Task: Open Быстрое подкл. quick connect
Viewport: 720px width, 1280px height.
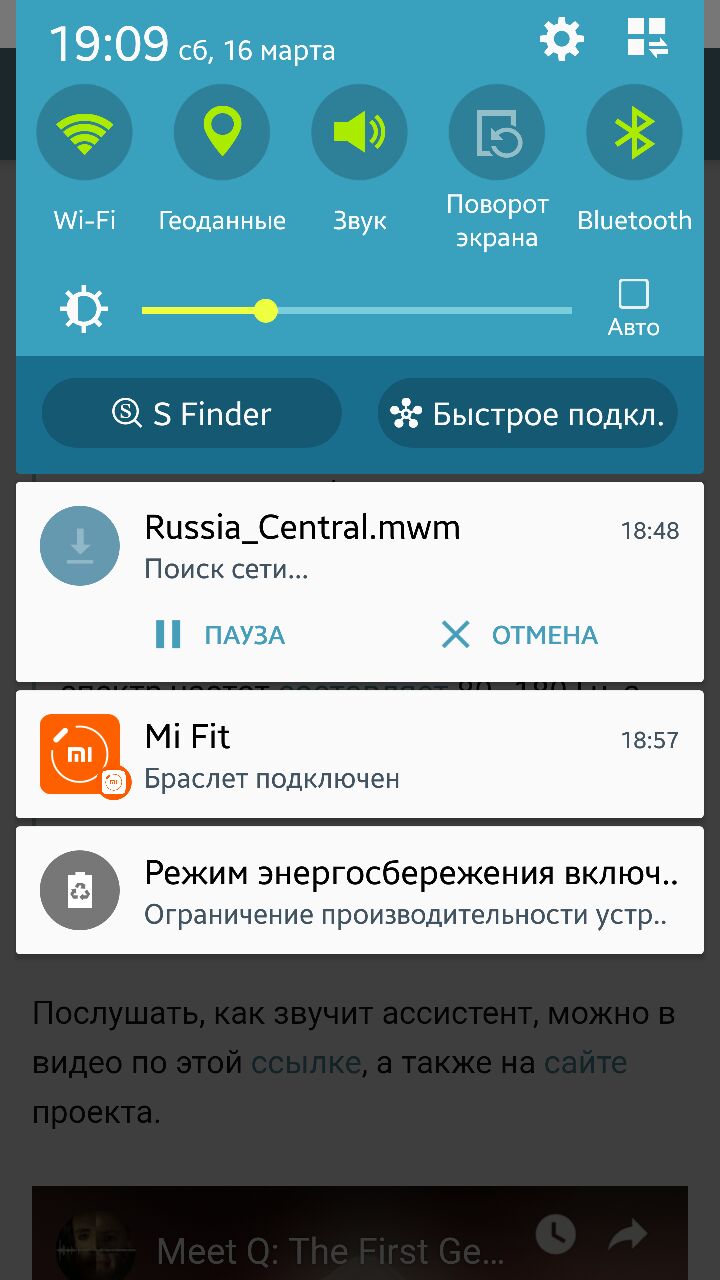Action: (528, 413)
